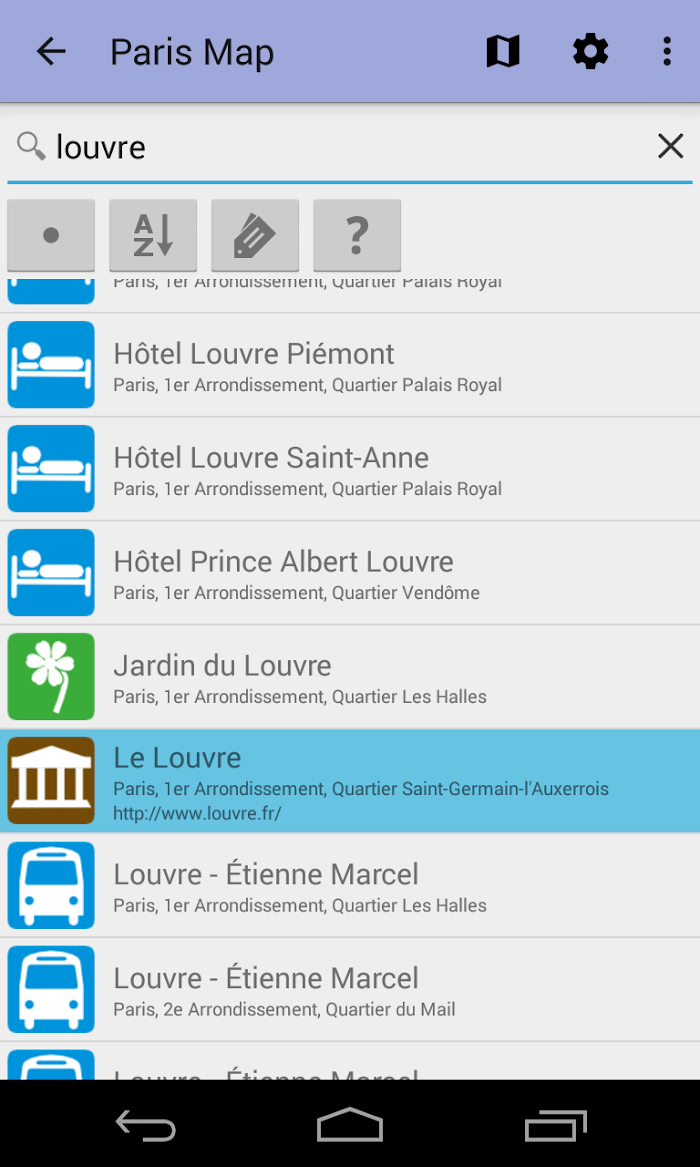Image resolution: width=700 pixels, height=1167 pixels.
Task: Choose Jardin du Louvre result
Action: point(350,677)
